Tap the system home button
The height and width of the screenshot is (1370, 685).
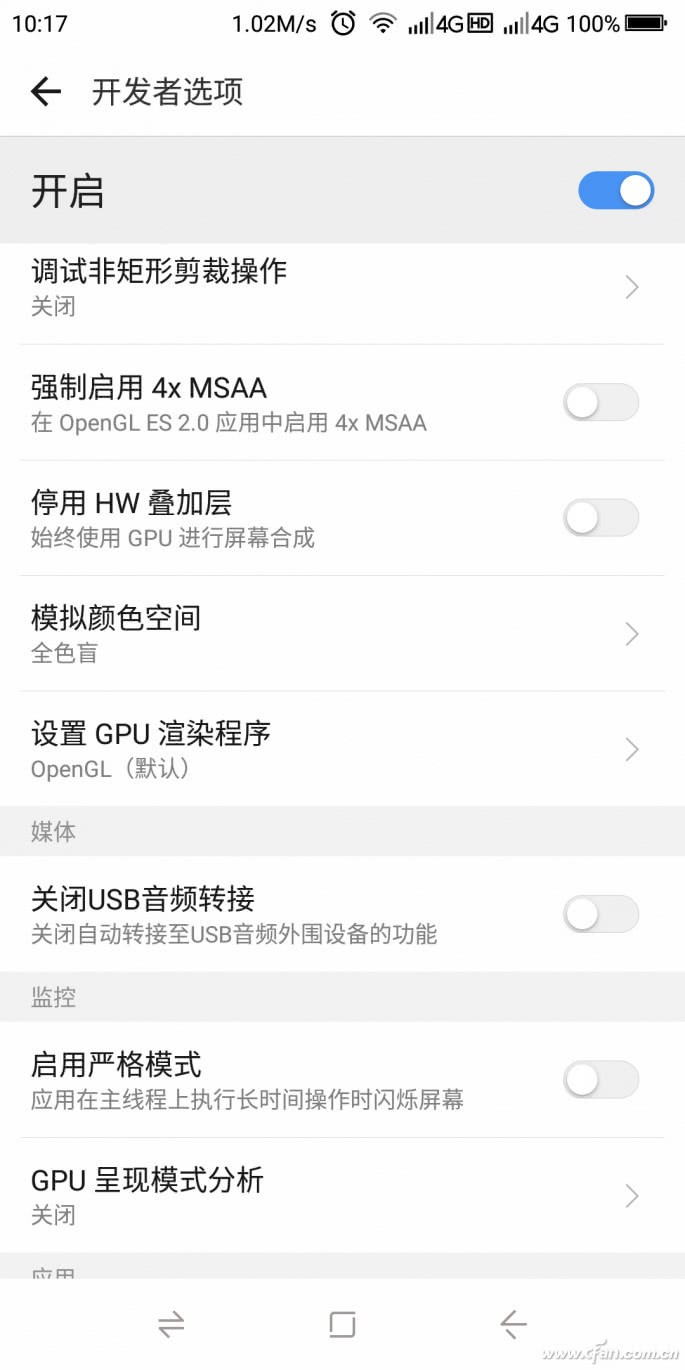coord(342,1325)
